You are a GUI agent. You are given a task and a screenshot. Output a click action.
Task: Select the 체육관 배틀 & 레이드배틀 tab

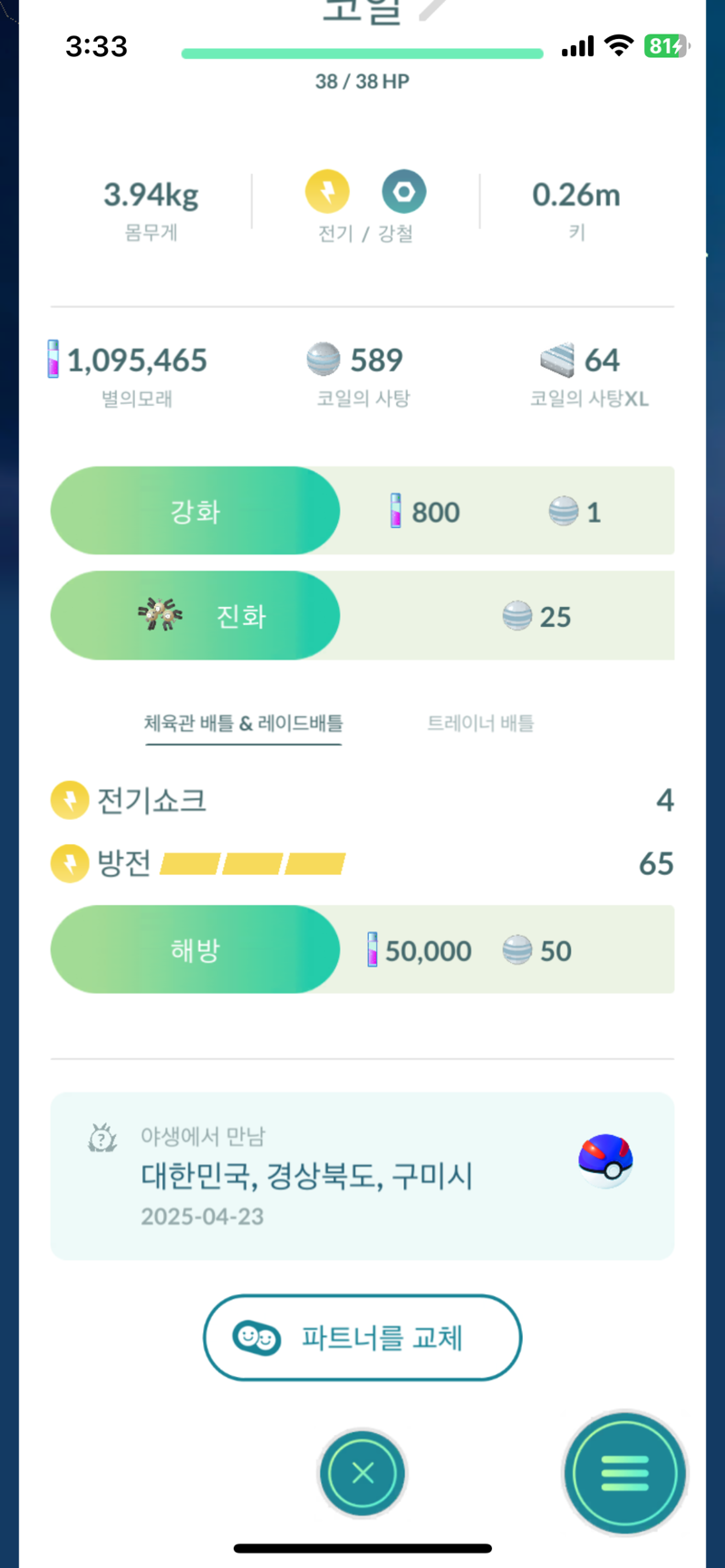pyautogui.click(x=243, y=723)
